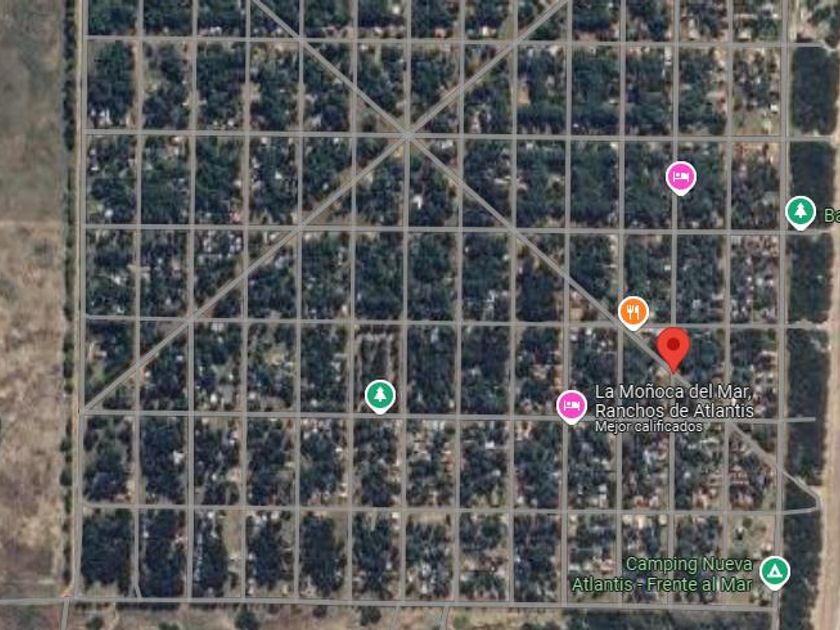Viewport: 840px width, 630px height.
Task: Tap the unlabeled pink hotel marker
Action: tap(681, 177)
